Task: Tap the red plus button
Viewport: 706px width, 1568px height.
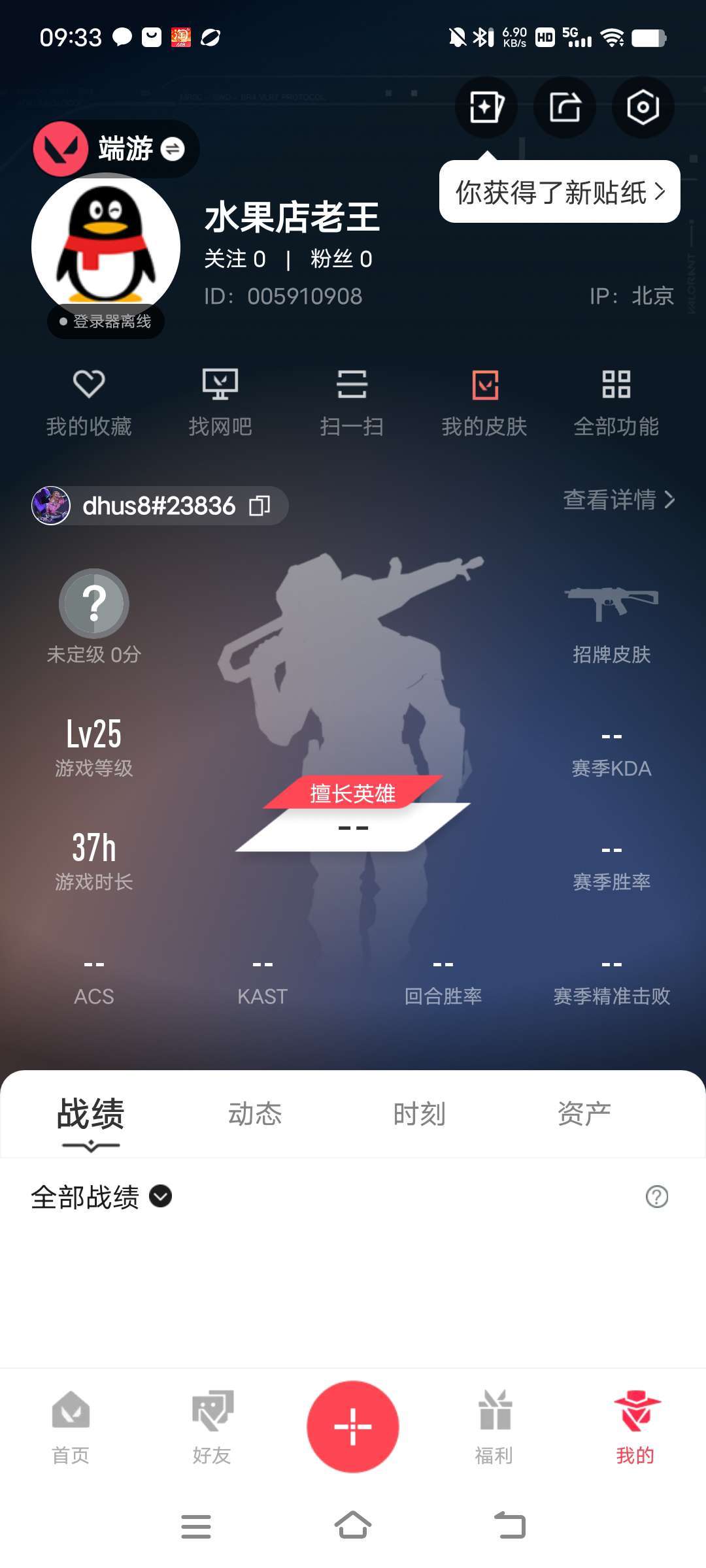Action: pyautogui.click(x=353, y=1426)
